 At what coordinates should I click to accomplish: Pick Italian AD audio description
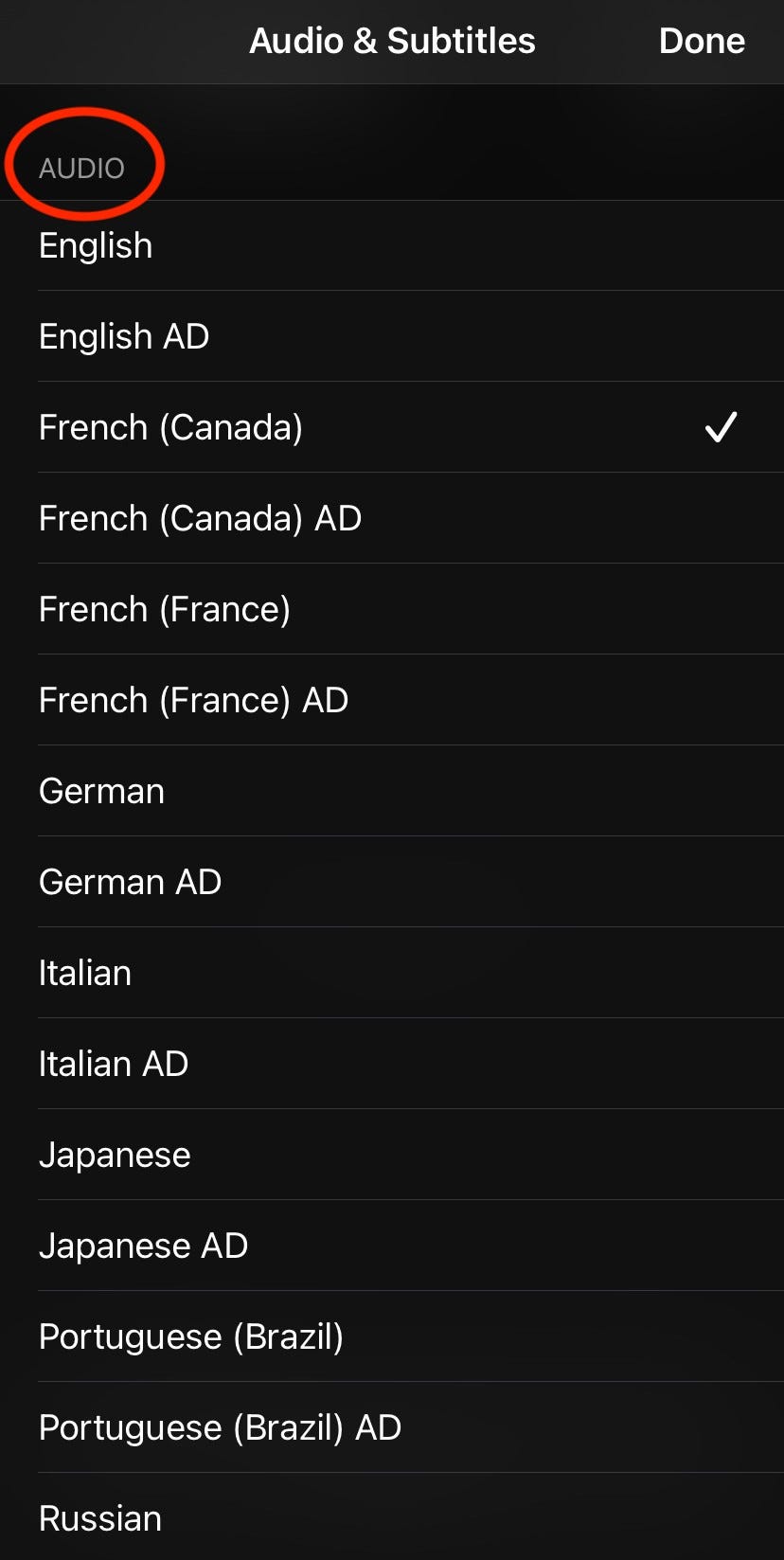click(x=113, y=1064)
